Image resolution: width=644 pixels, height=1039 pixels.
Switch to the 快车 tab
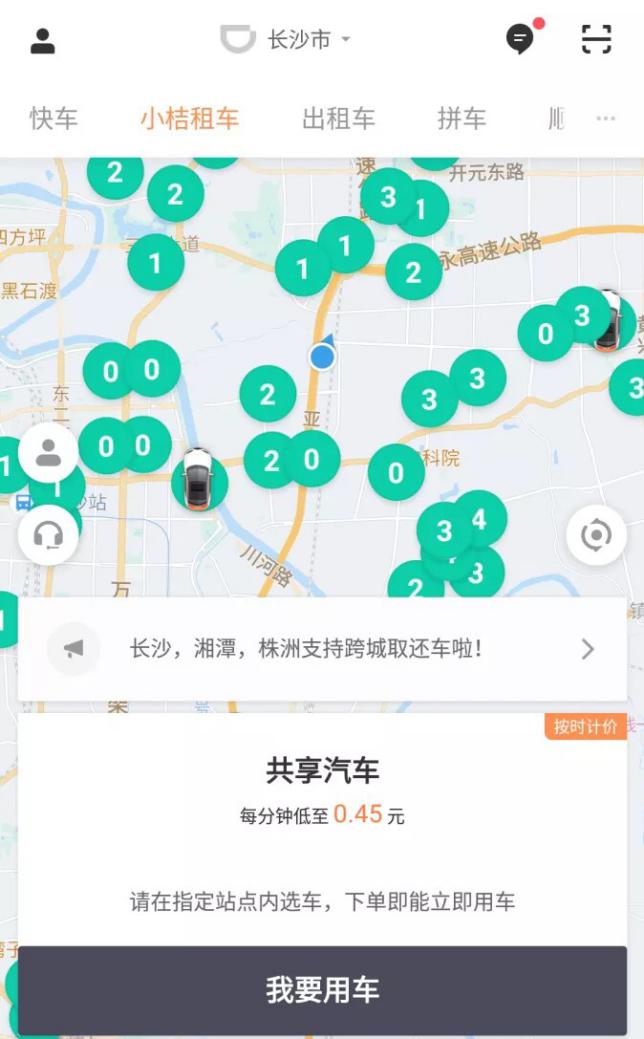coord(53,119)
